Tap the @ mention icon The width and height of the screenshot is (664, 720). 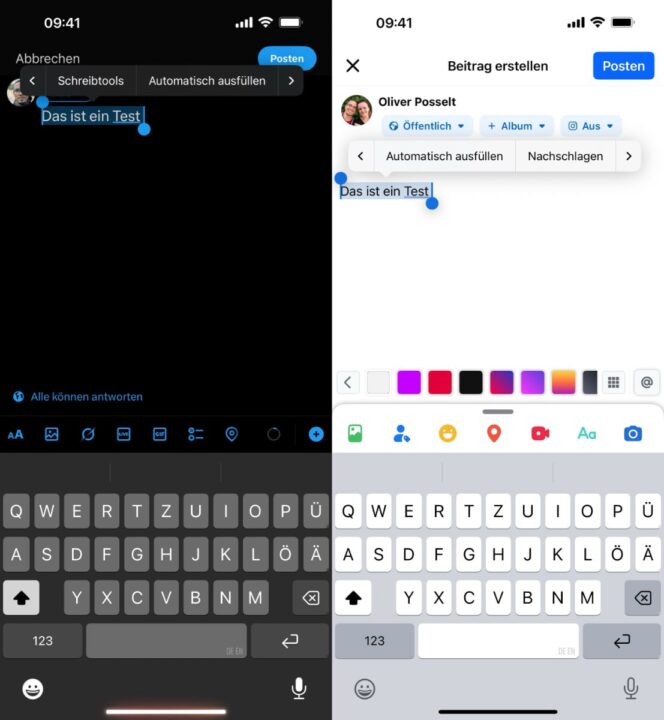(x=647, y=382)
